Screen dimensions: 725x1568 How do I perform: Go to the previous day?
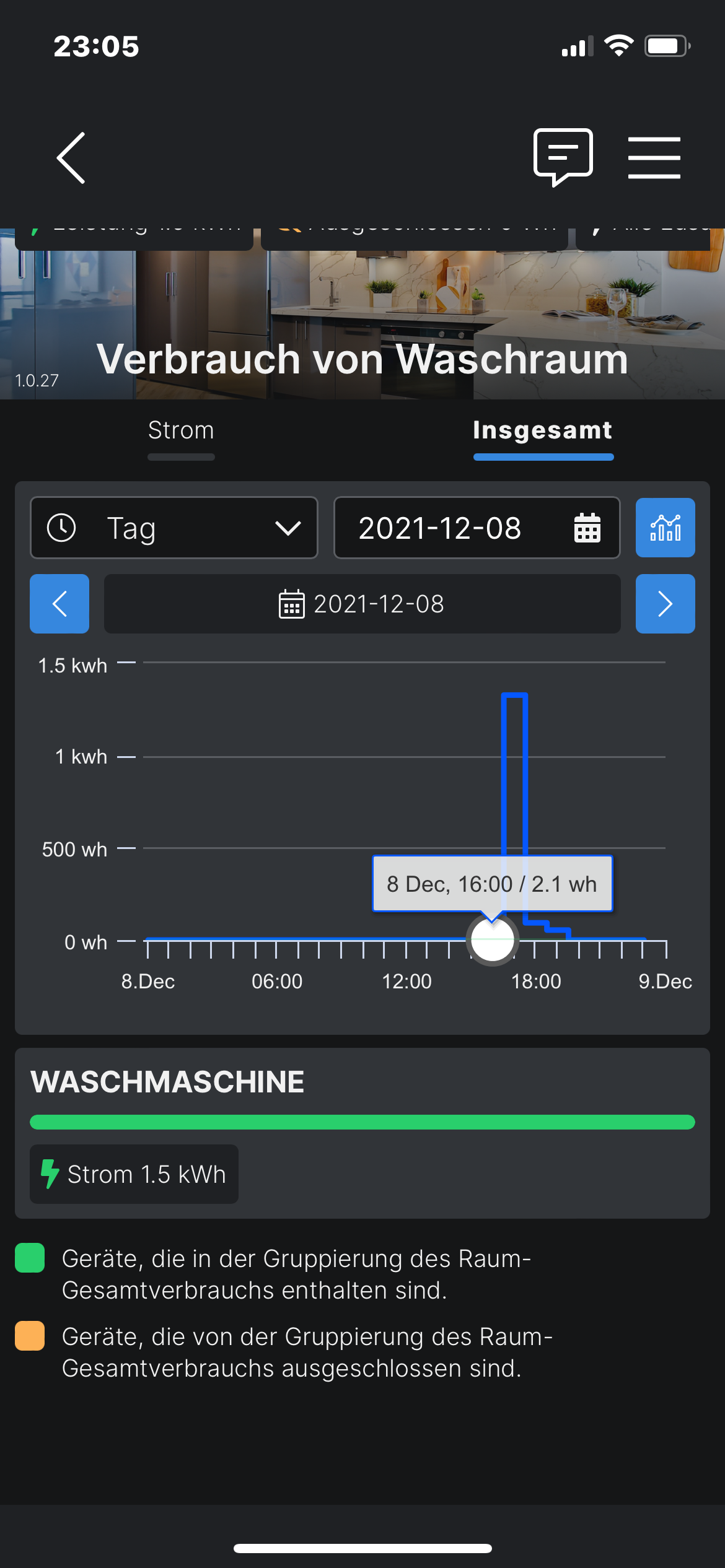point(59,604)
